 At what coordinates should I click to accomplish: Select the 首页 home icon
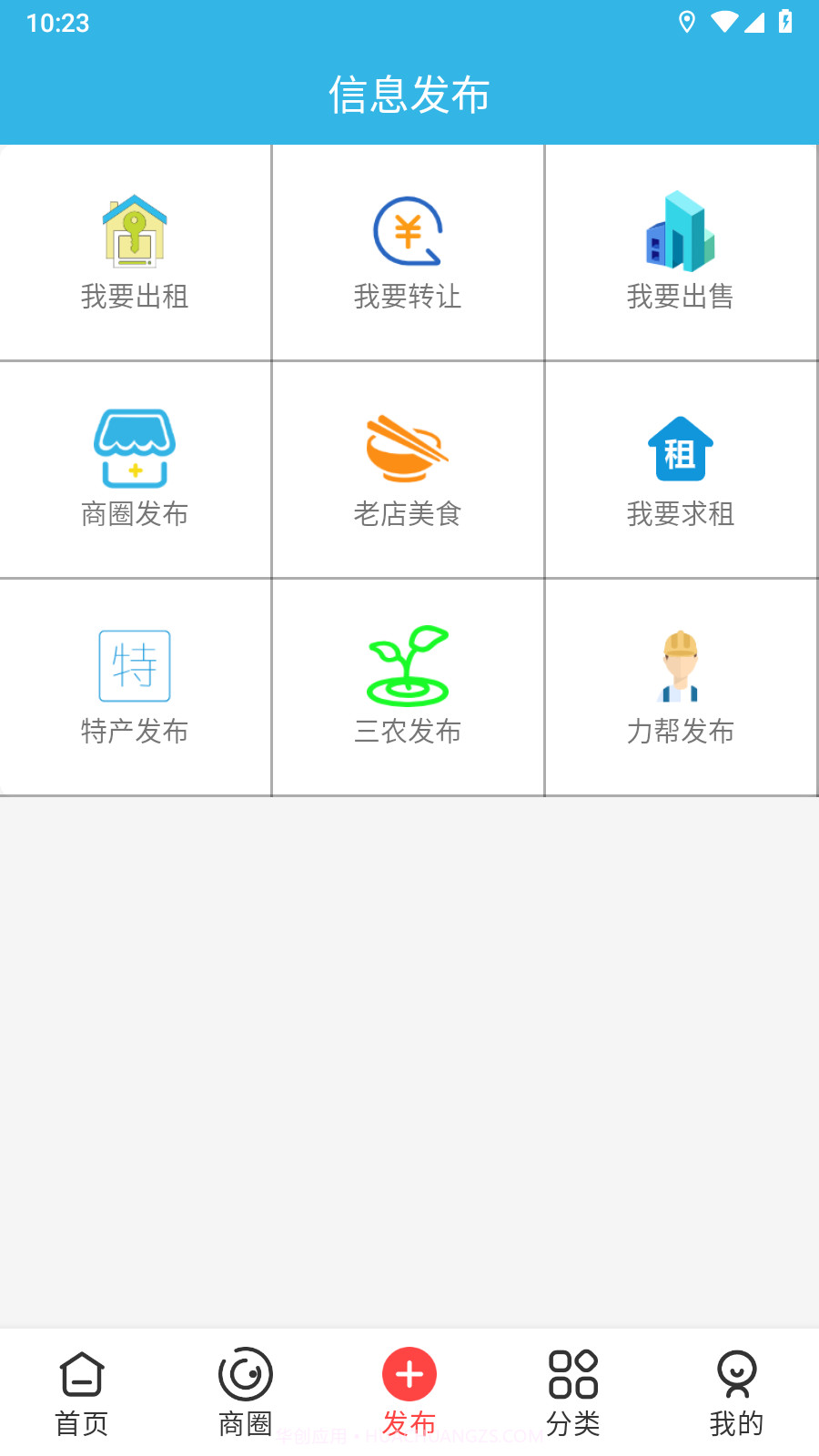82,1374
